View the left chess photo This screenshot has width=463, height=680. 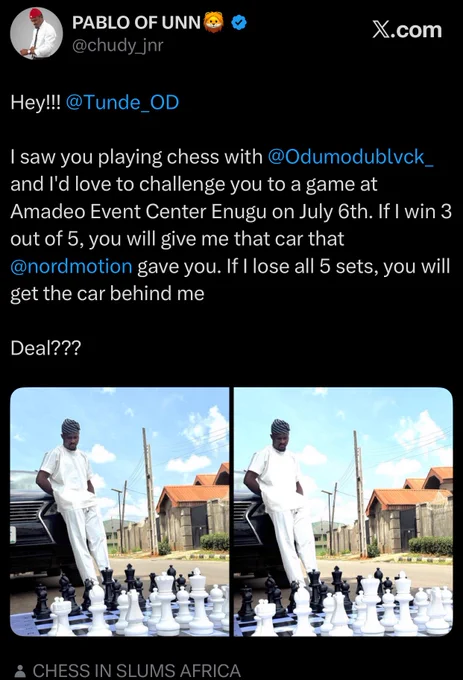click(x=120, y=512)
